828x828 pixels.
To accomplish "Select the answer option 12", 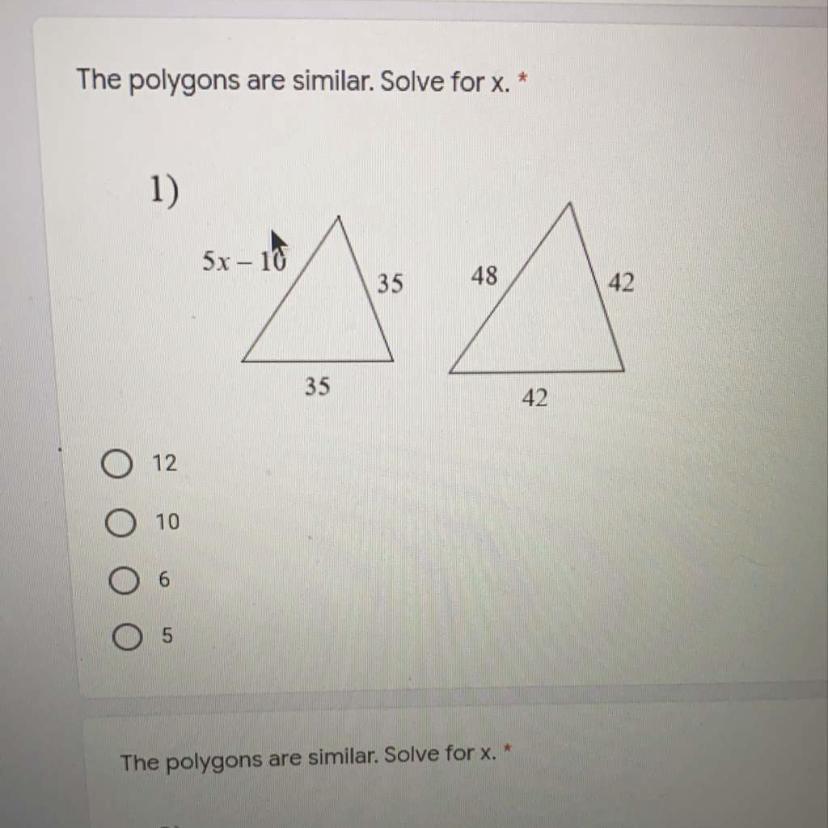I will pyautogui.click(x=117, y=464).
